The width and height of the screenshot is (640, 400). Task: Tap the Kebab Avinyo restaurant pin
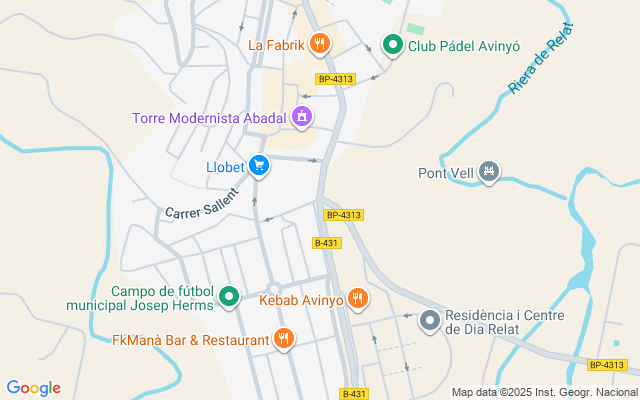358,299
